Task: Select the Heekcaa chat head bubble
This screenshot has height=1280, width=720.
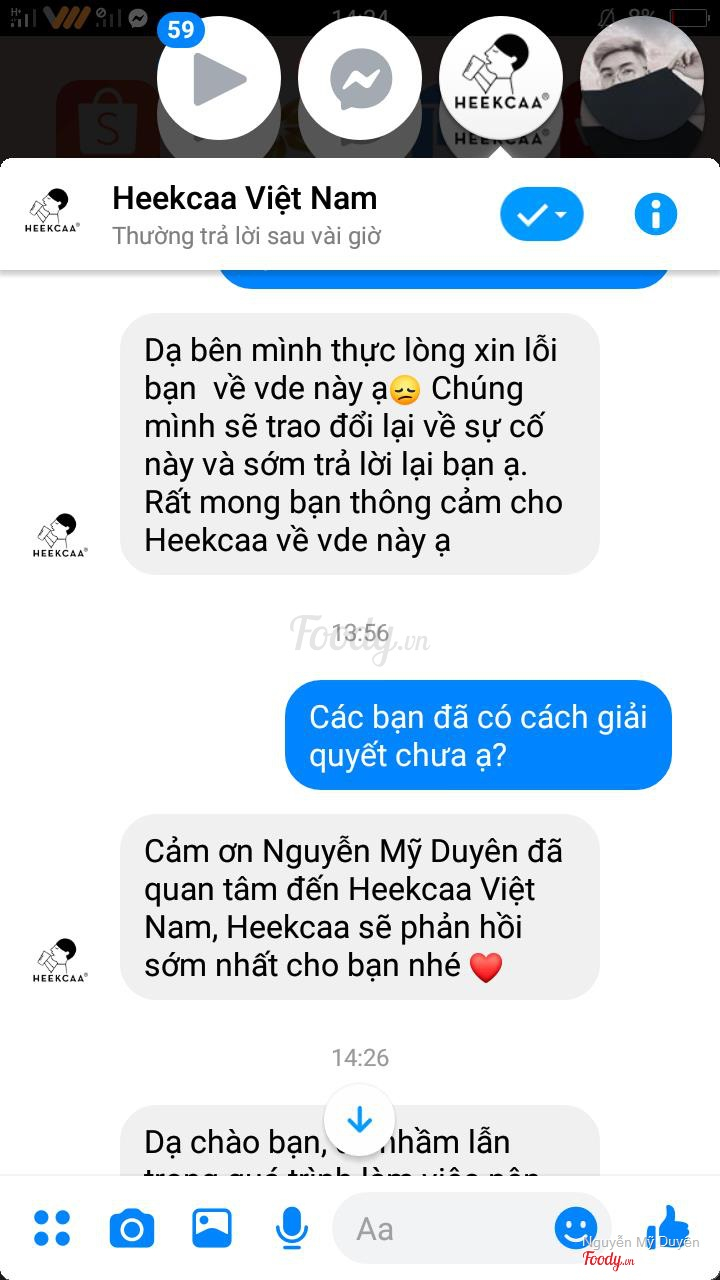Action: coord(501,78)
